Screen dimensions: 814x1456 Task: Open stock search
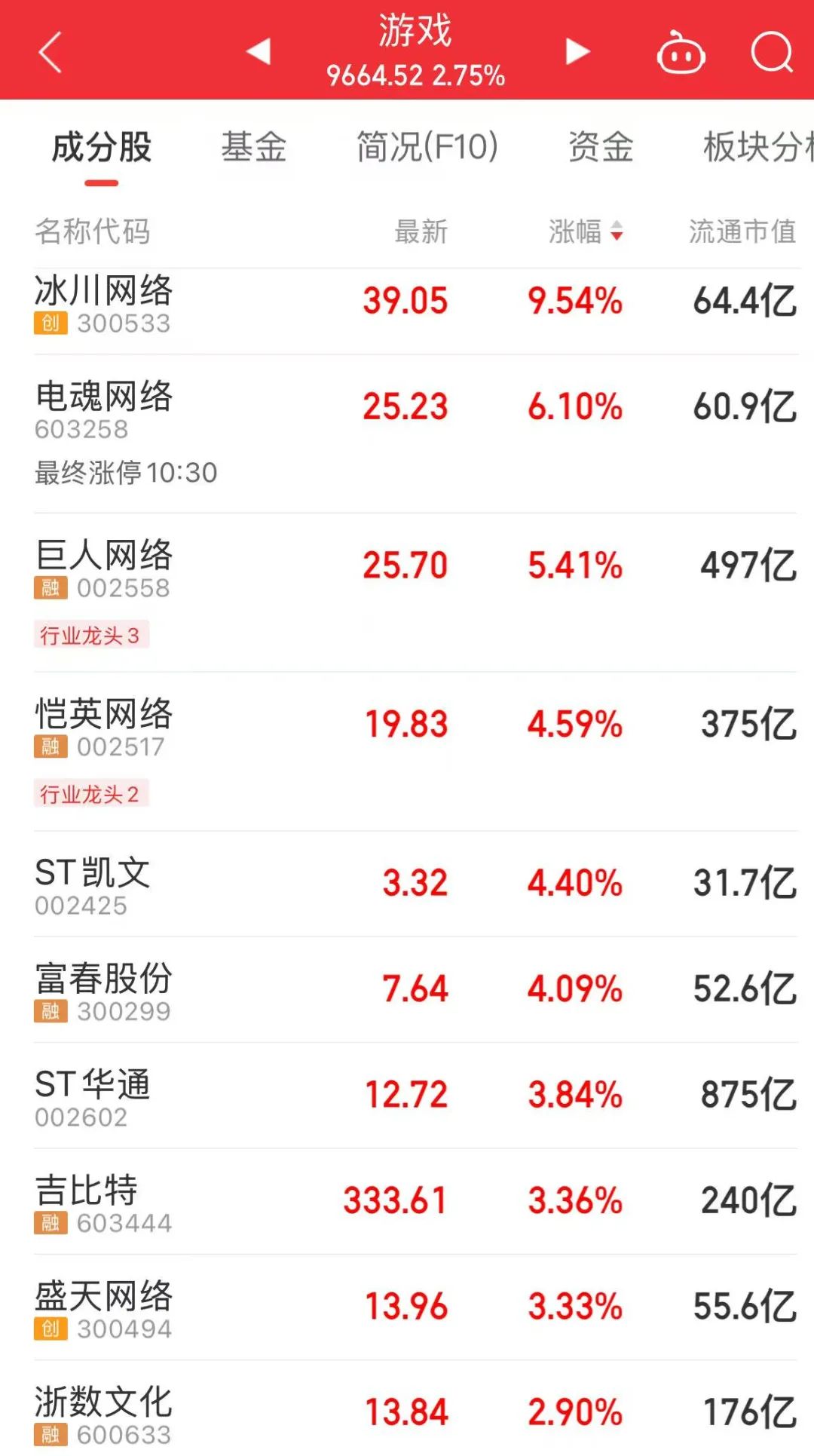(x=772, y=53)
